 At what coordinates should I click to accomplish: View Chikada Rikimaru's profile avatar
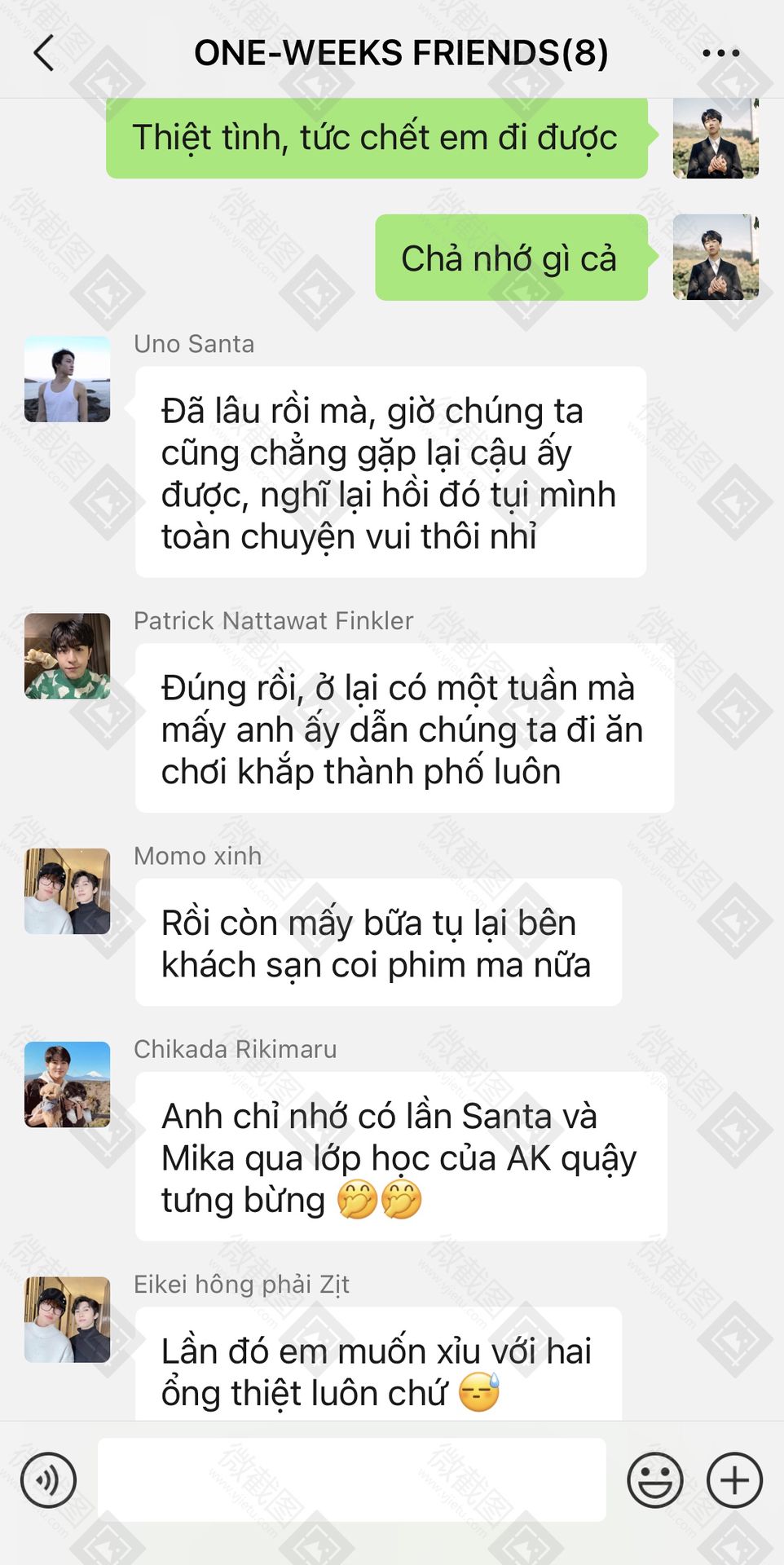(67, 1084)
